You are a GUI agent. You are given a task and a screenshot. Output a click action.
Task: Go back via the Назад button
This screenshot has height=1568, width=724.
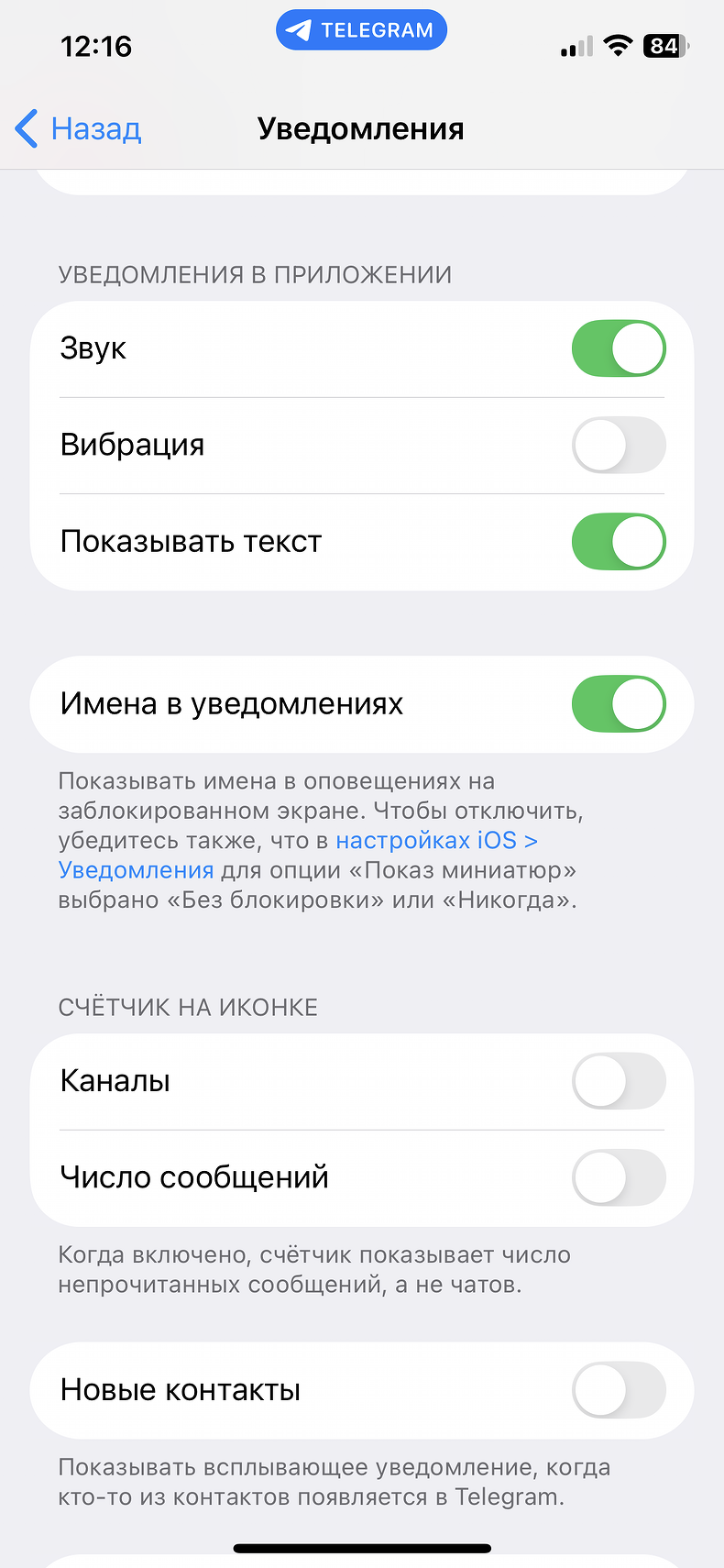[x=79, y=129]
